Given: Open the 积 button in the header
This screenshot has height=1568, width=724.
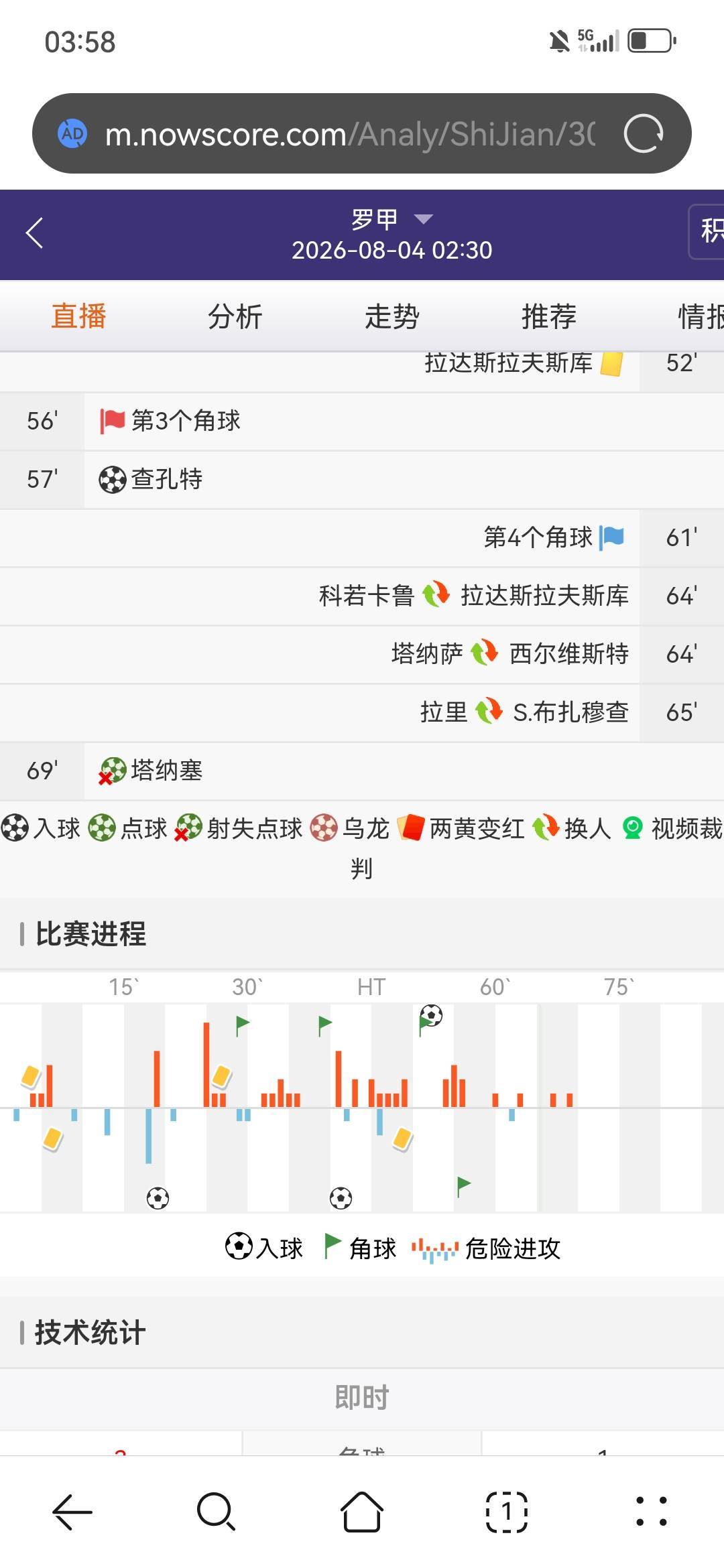Looking at the screenshot, I should 707,231.
